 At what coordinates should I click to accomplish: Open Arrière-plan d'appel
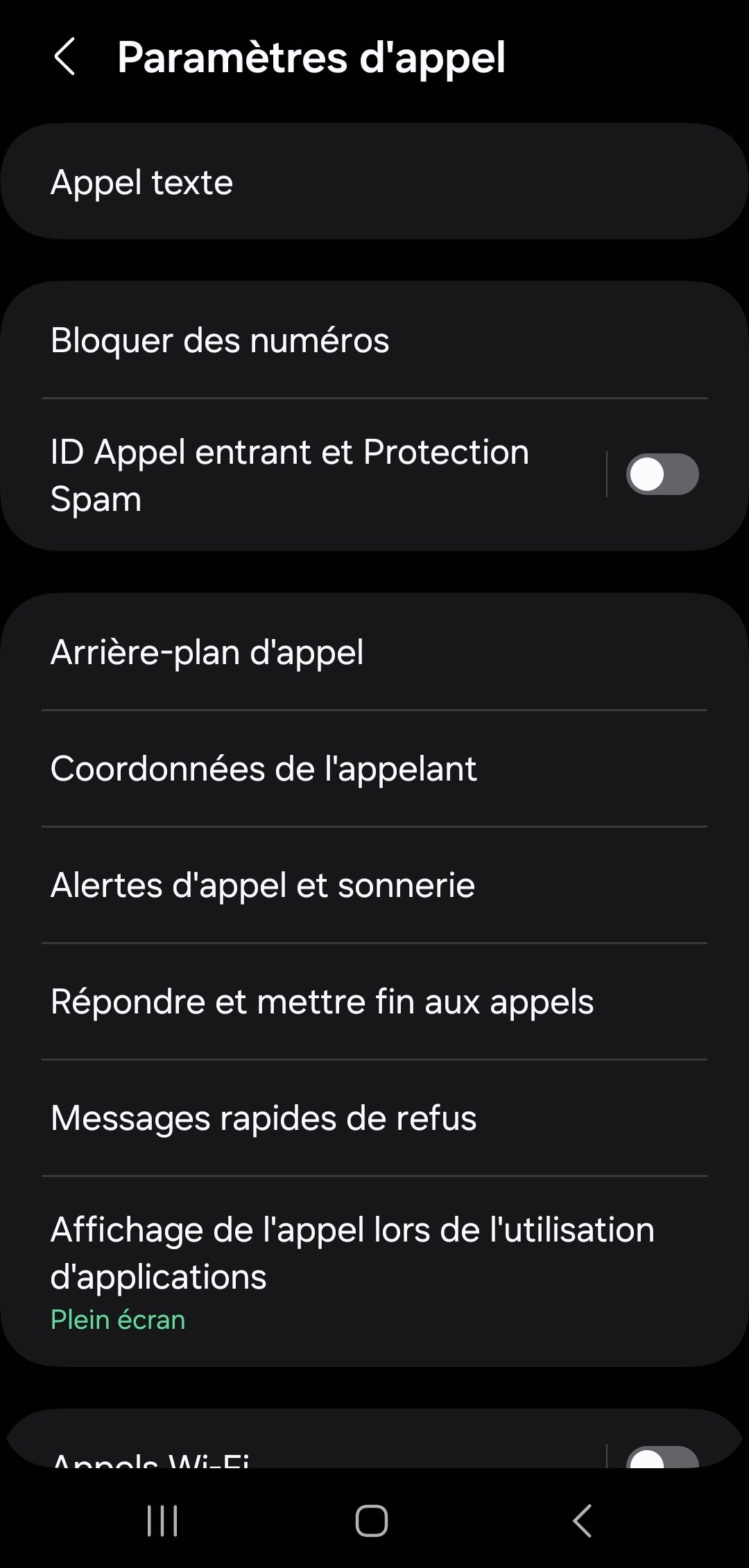pos(374,652)
